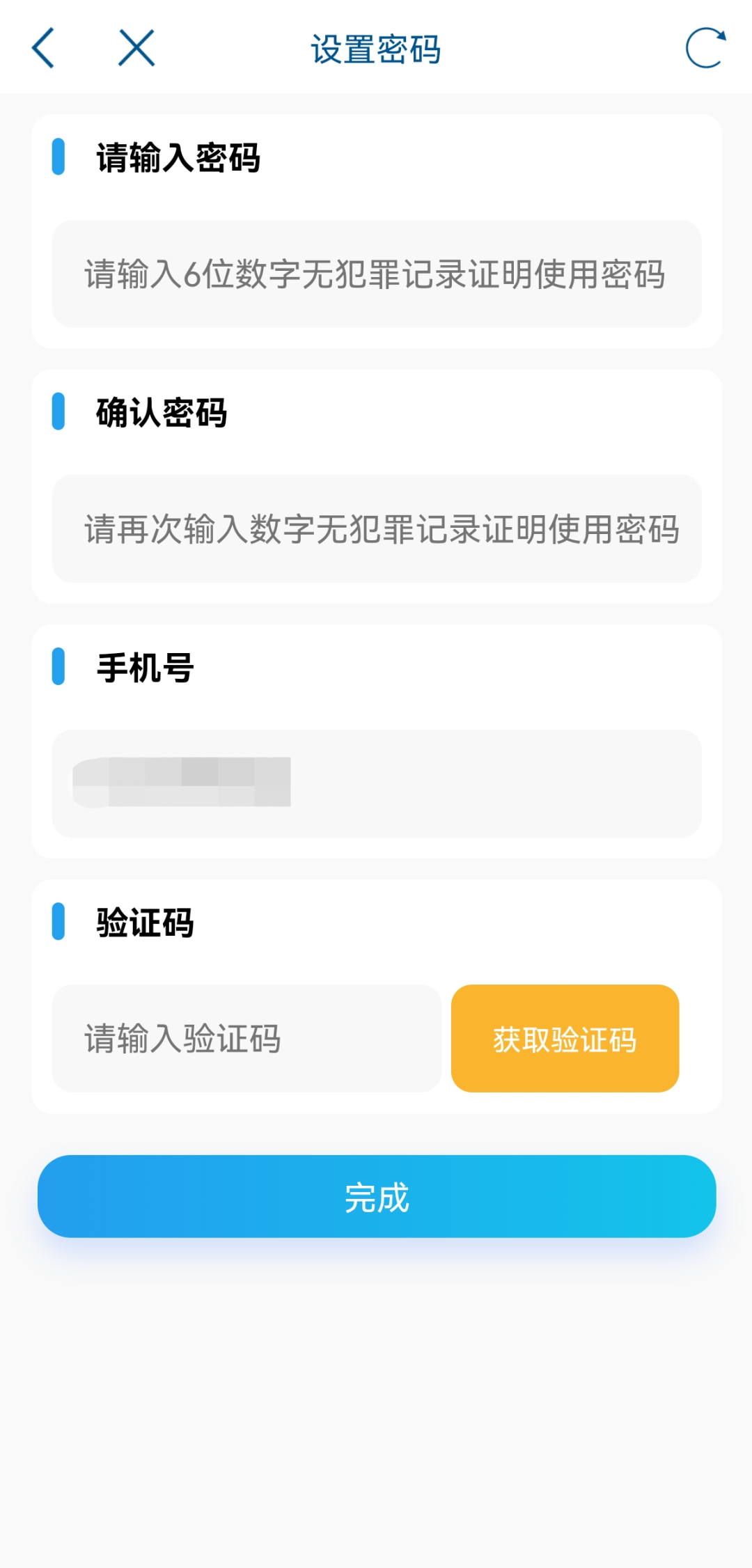Refresh the page with the reload icon

(x=705, y=48)
